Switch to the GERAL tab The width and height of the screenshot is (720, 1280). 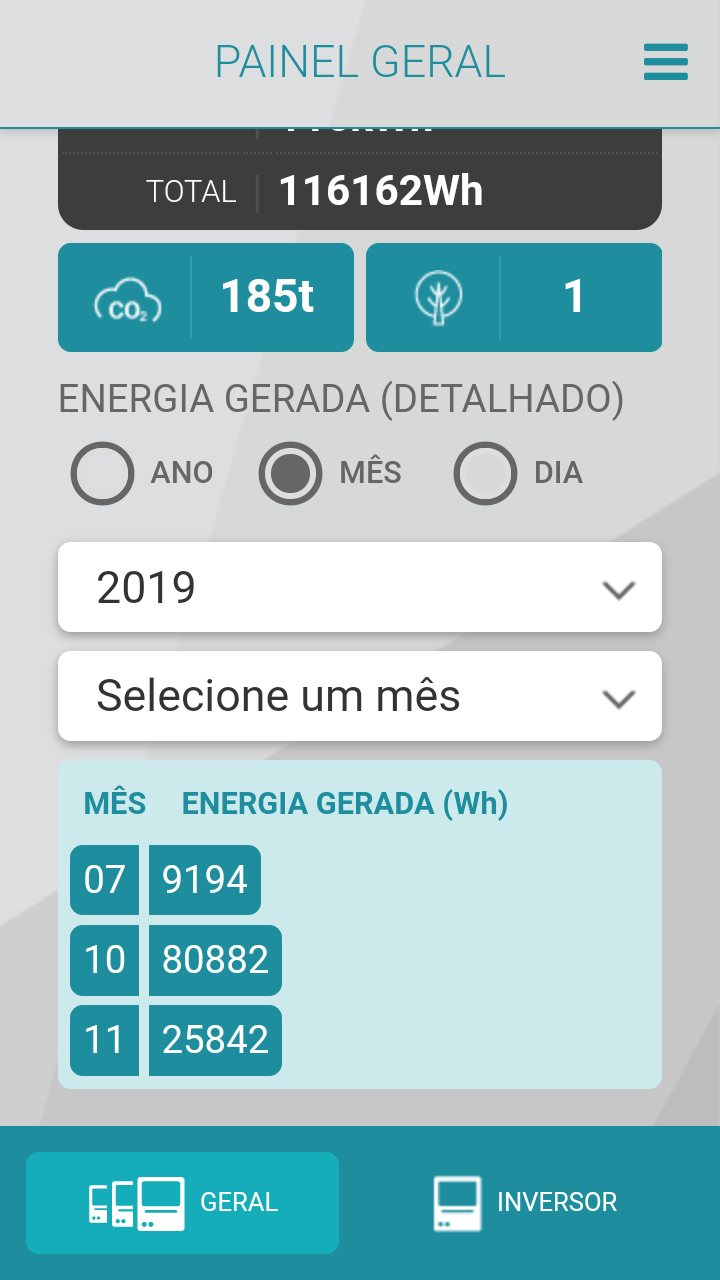coord(182,1203)
